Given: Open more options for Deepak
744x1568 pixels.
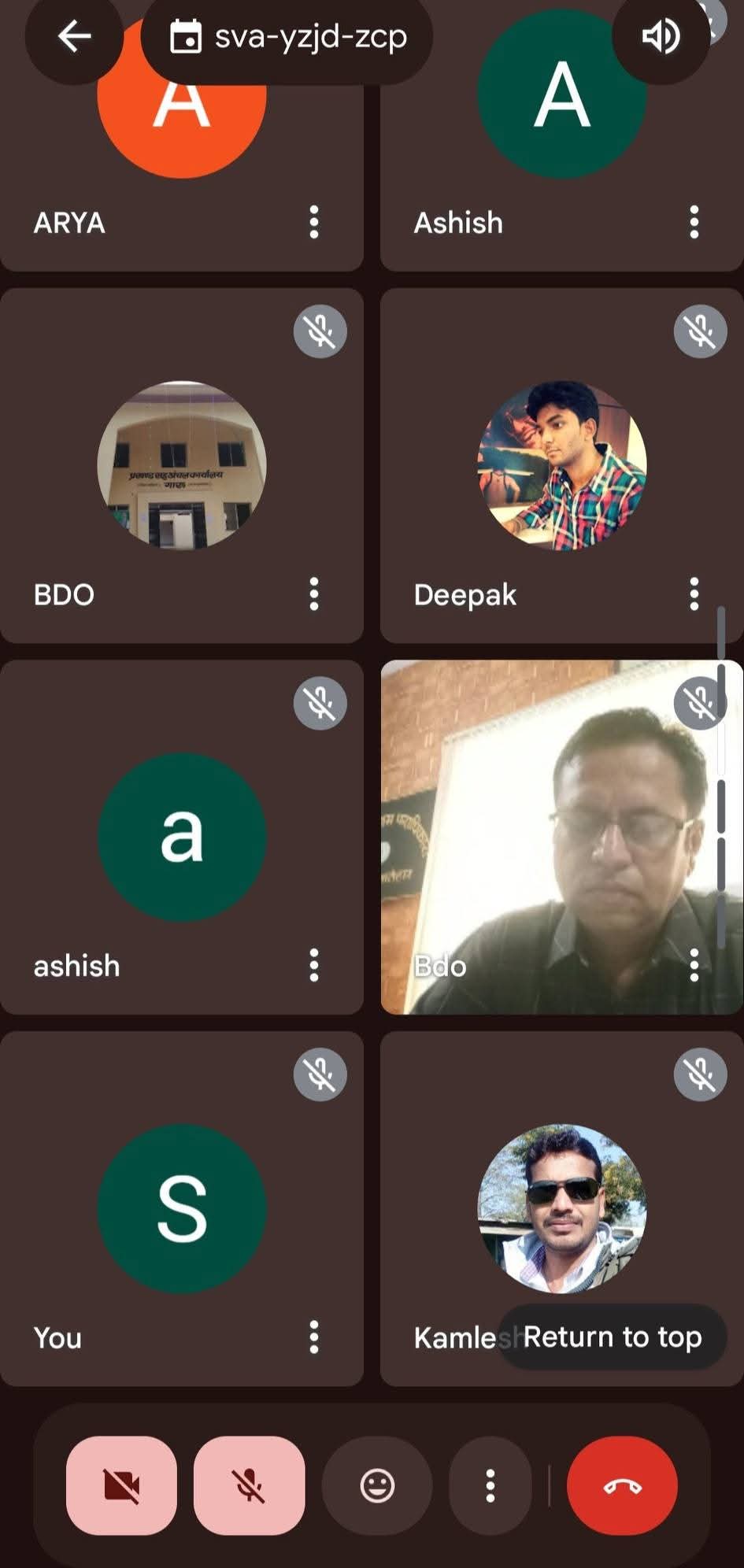Looking at the screenshot, I should tap(694, 594).
